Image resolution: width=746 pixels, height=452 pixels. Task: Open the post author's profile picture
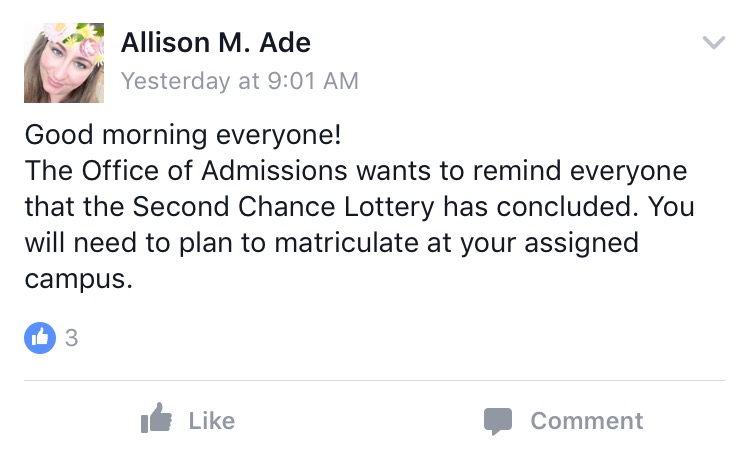(64, 63)
